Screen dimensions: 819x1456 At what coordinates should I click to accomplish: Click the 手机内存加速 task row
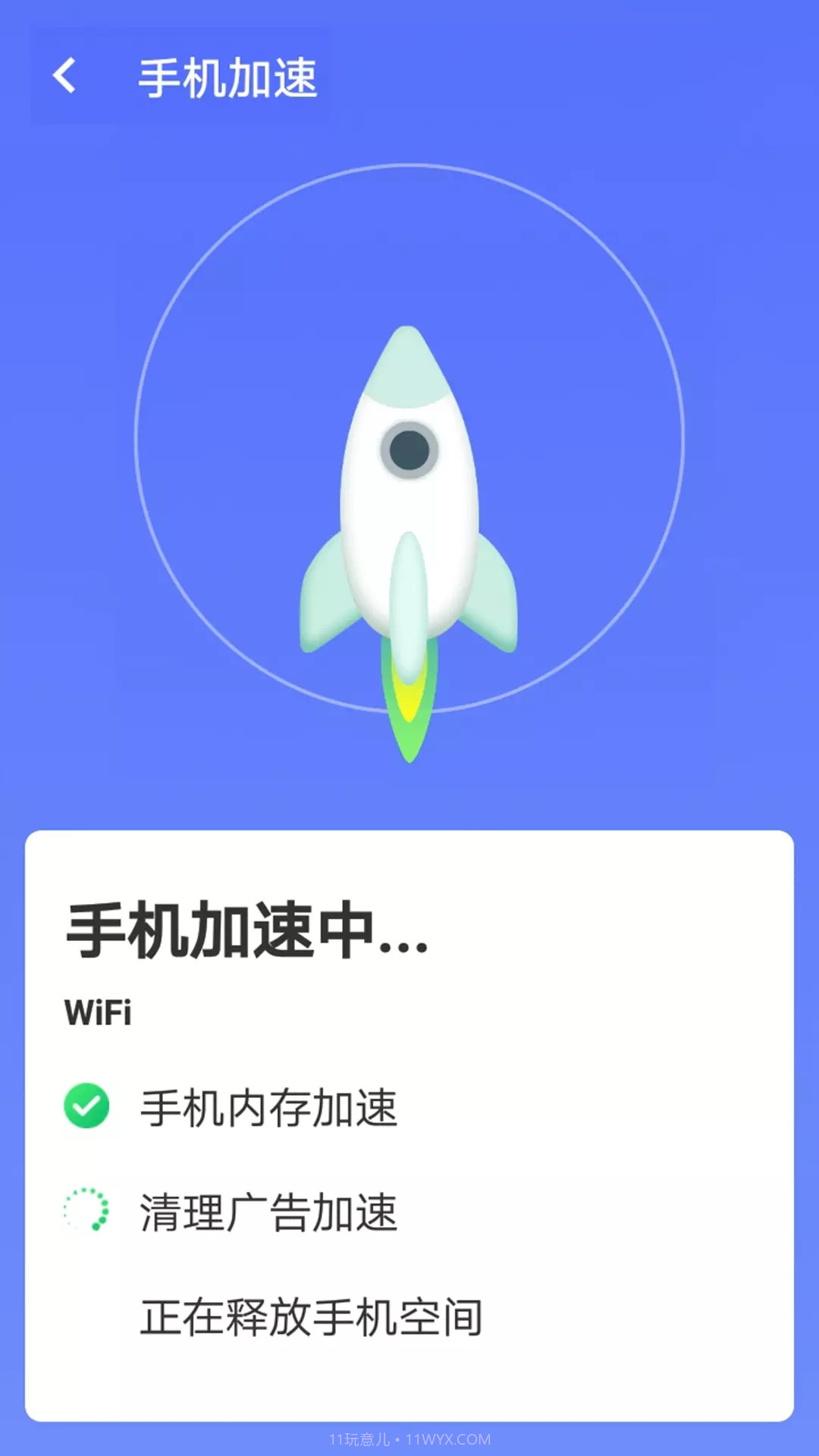click(270, 1106)
